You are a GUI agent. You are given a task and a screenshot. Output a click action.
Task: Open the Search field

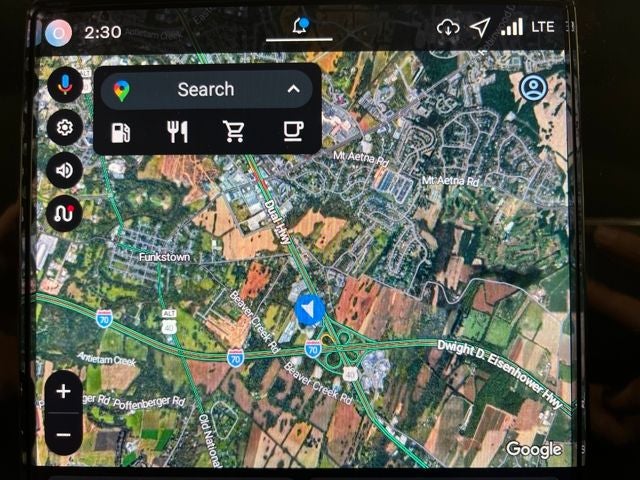[x=205, y=90]
